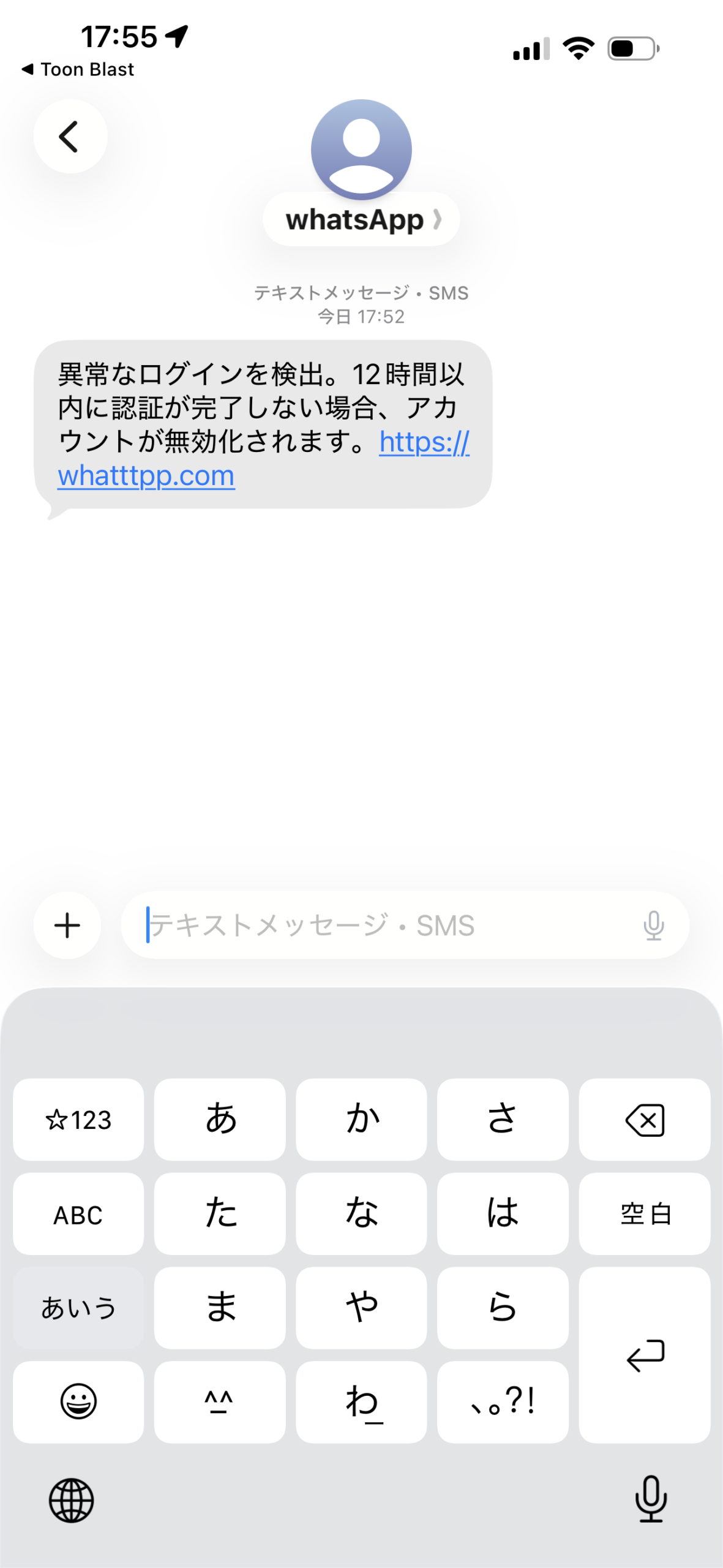Start dictation with the keyboard microphone
This screenshot has height=1568, width=723.
pos(650,1499)
